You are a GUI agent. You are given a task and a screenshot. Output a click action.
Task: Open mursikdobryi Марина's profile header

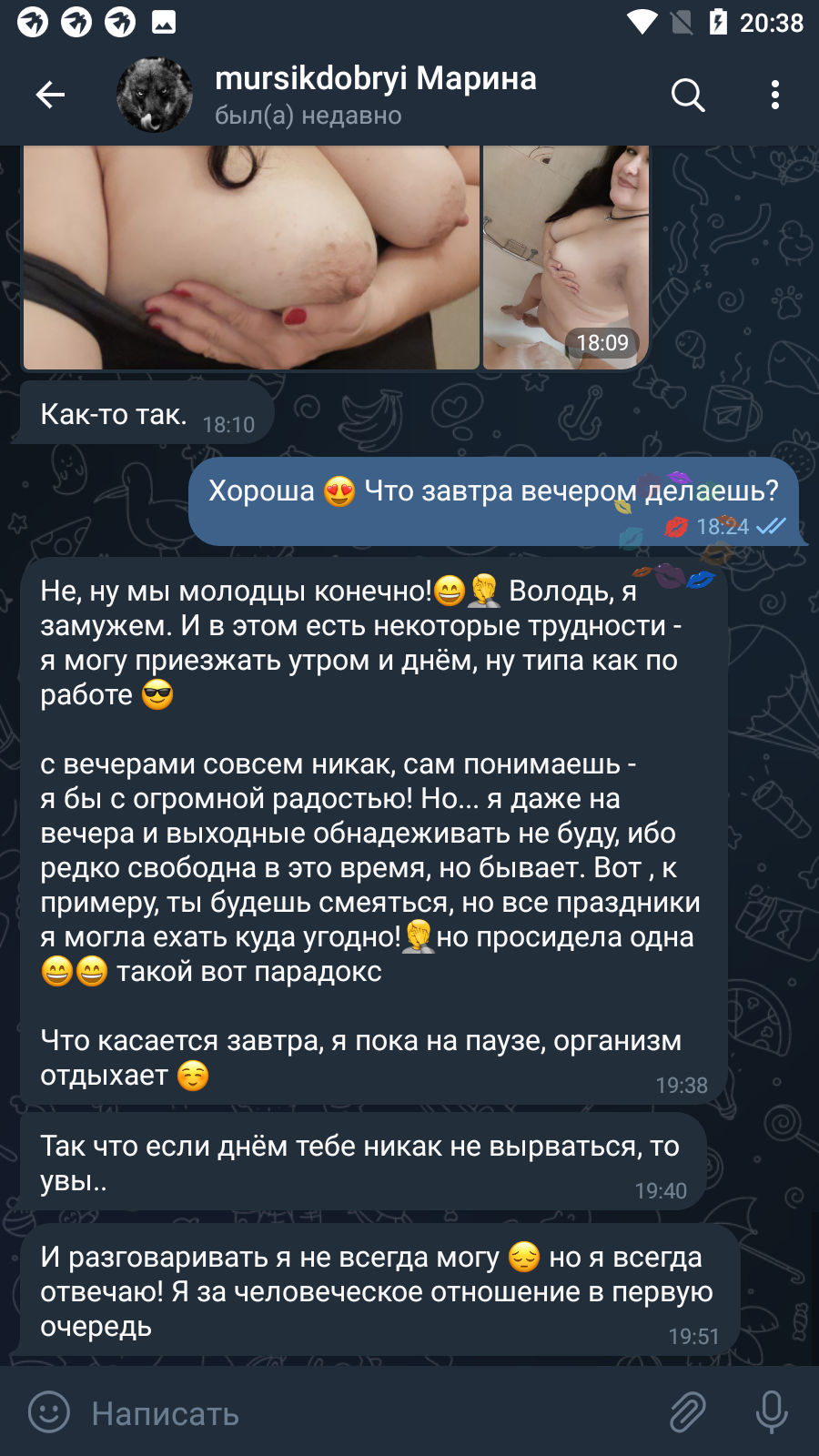click(375, 95)
